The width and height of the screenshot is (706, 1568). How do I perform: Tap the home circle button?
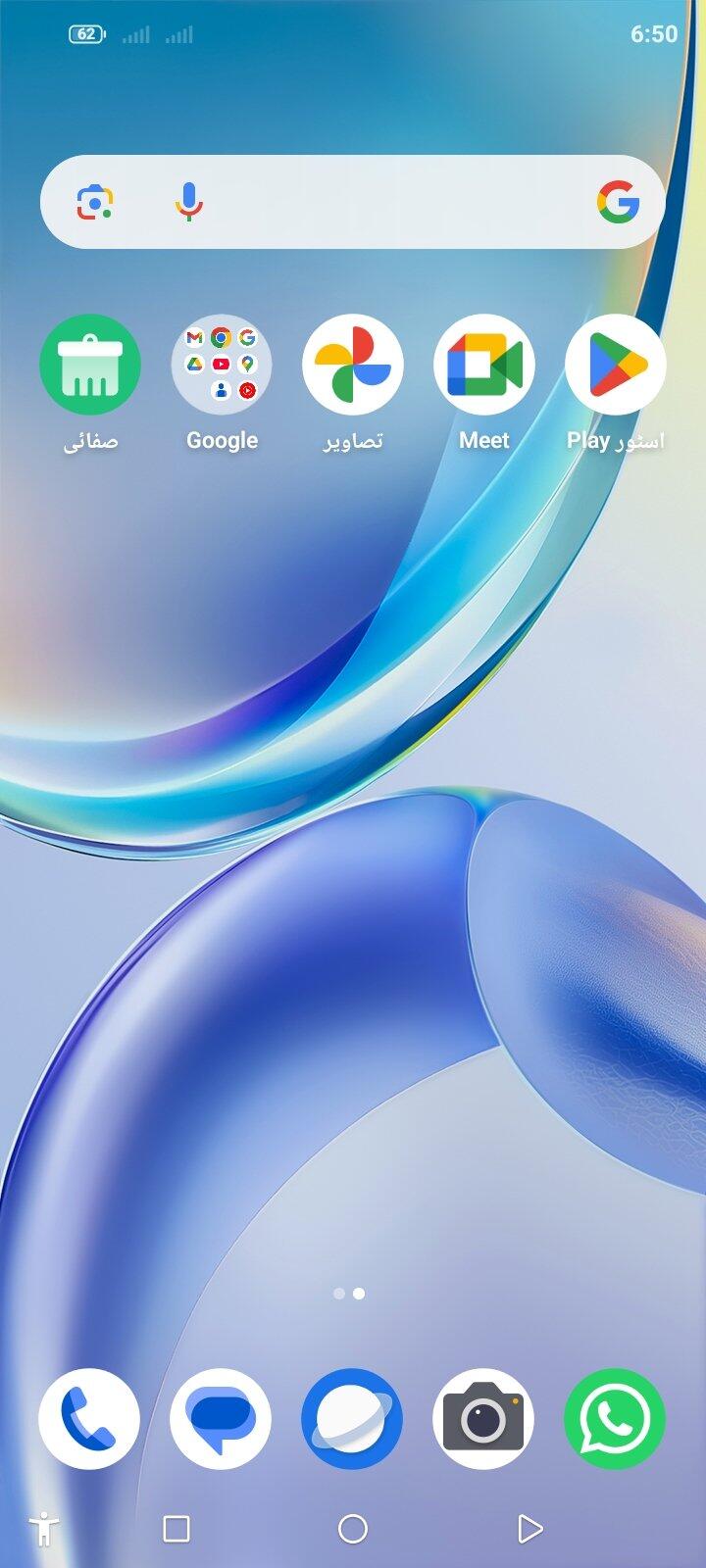pyautogui.click(x=353, y=1529)
